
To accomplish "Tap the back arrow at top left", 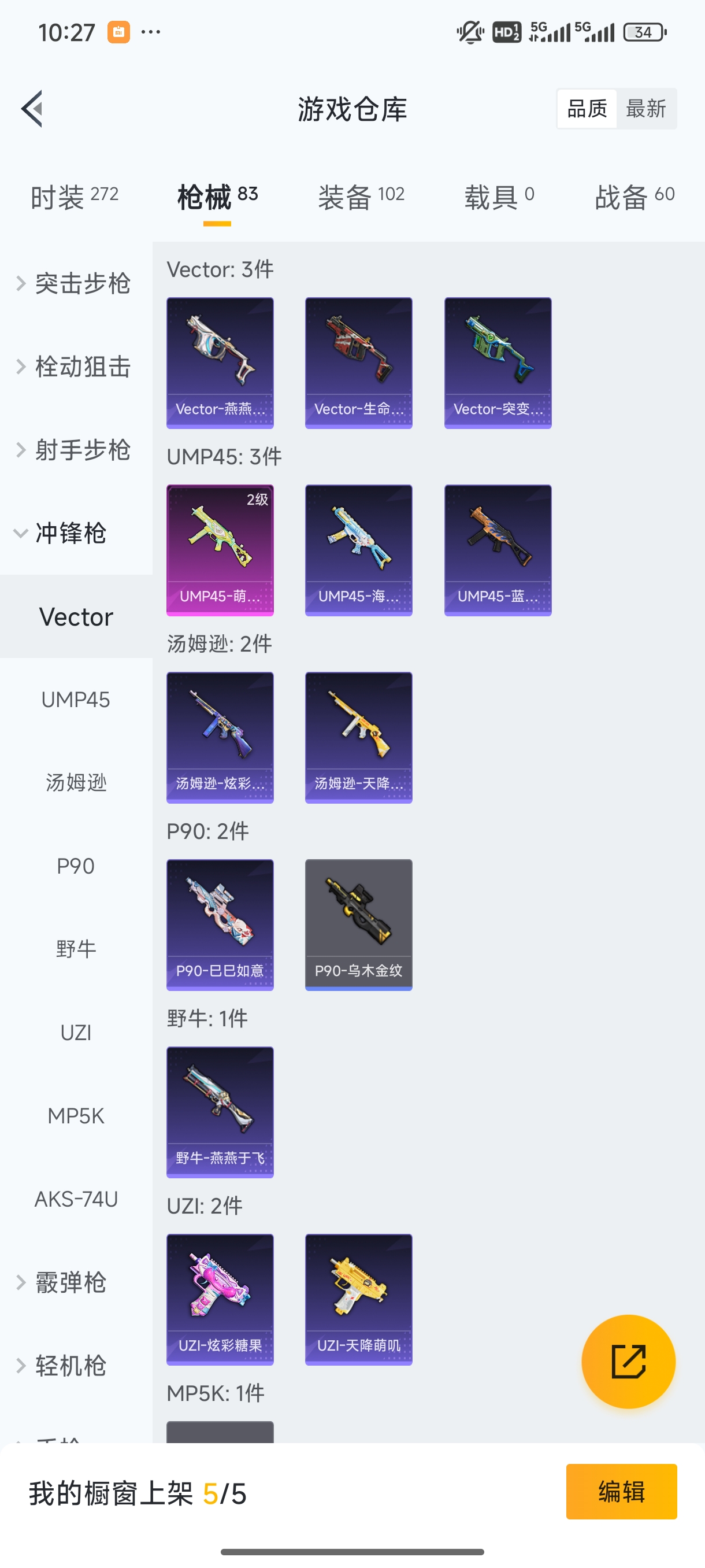I will (x=32, y=108).
